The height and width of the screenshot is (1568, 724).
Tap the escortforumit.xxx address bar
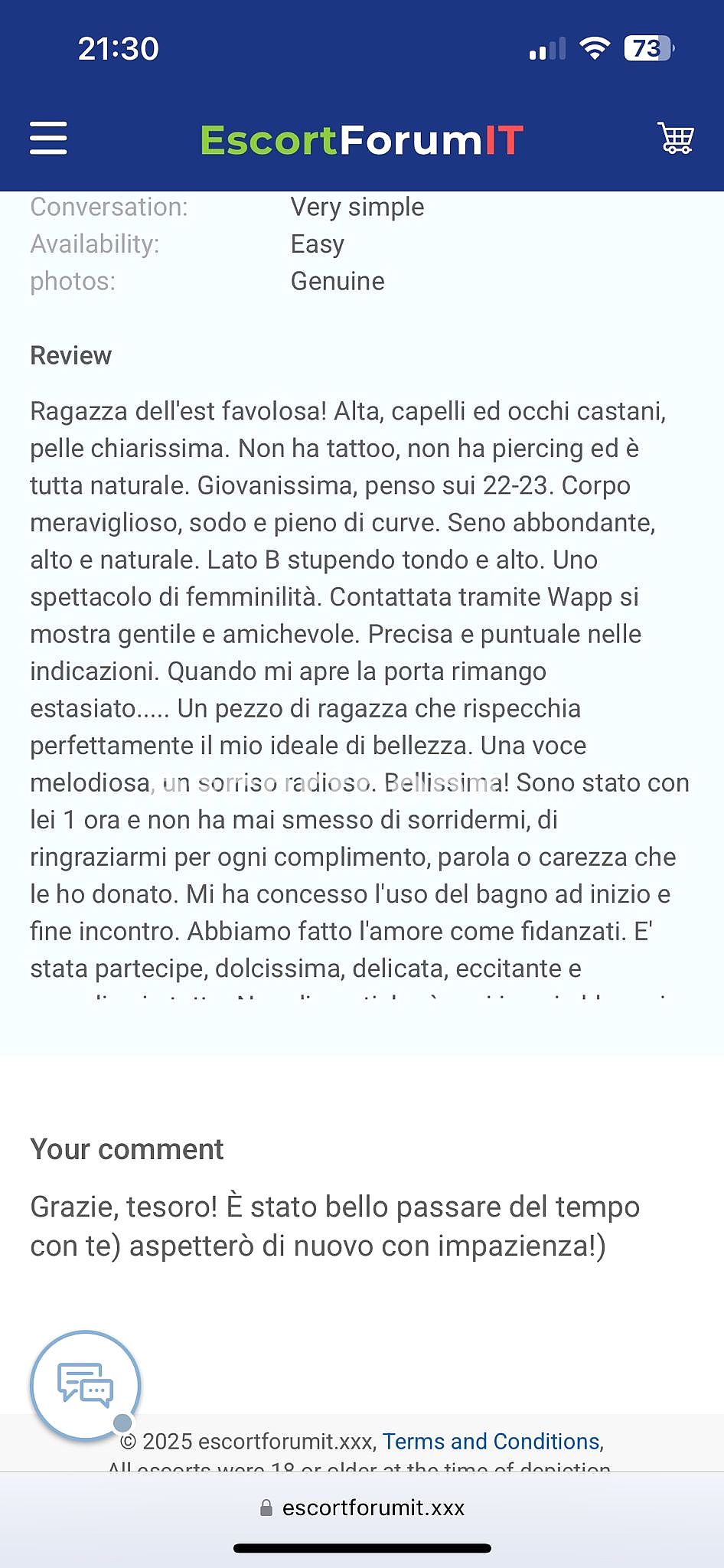(x=362, y=1508)
